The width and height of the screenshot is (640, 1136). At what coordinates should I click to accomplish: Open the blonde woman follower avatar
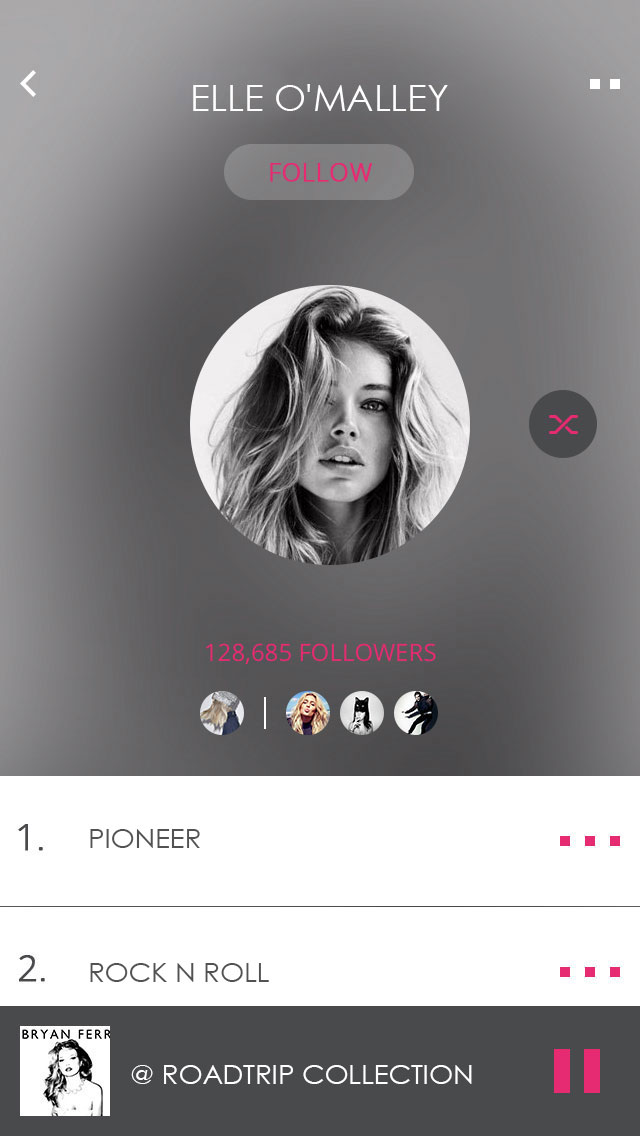[x=308, y=714]
